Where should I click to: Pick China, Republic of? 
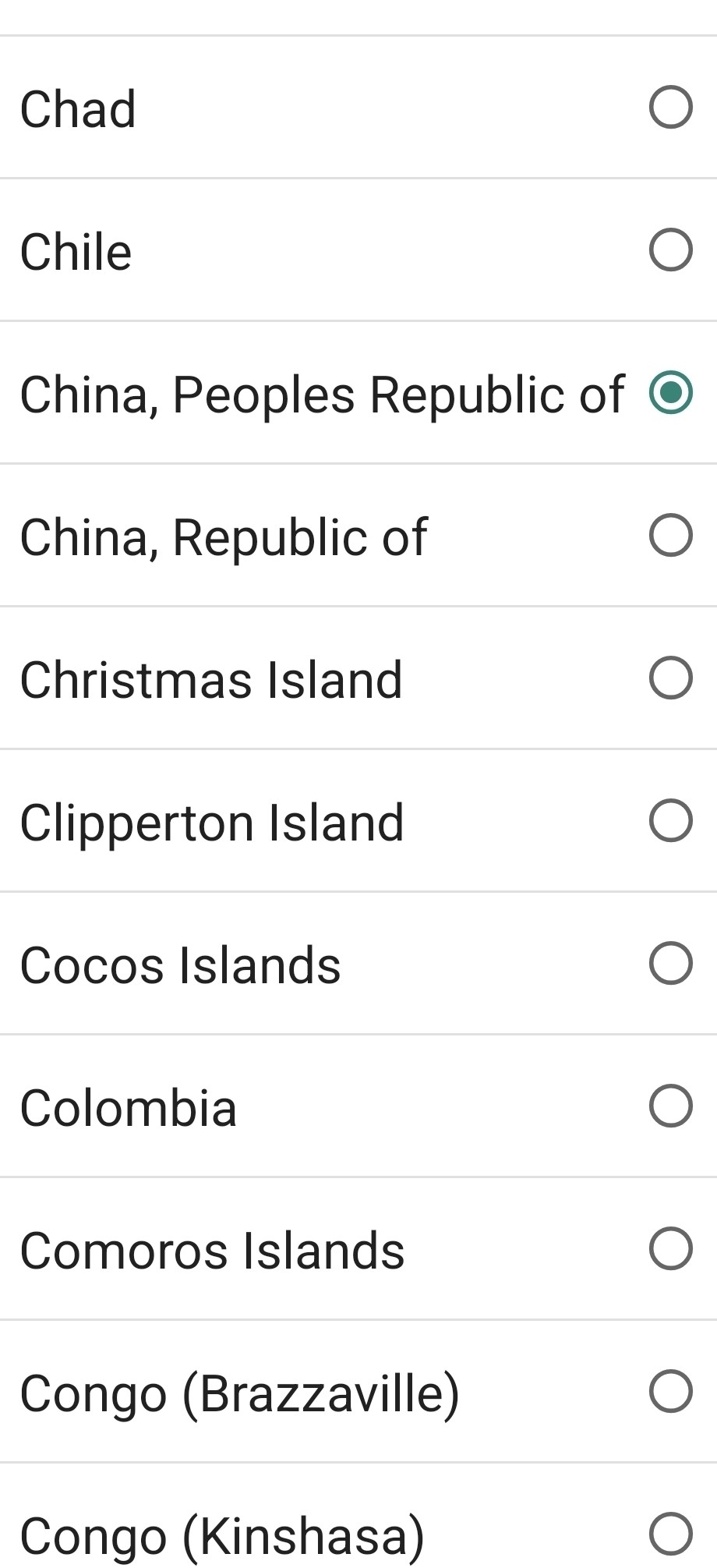click(670, 535)
